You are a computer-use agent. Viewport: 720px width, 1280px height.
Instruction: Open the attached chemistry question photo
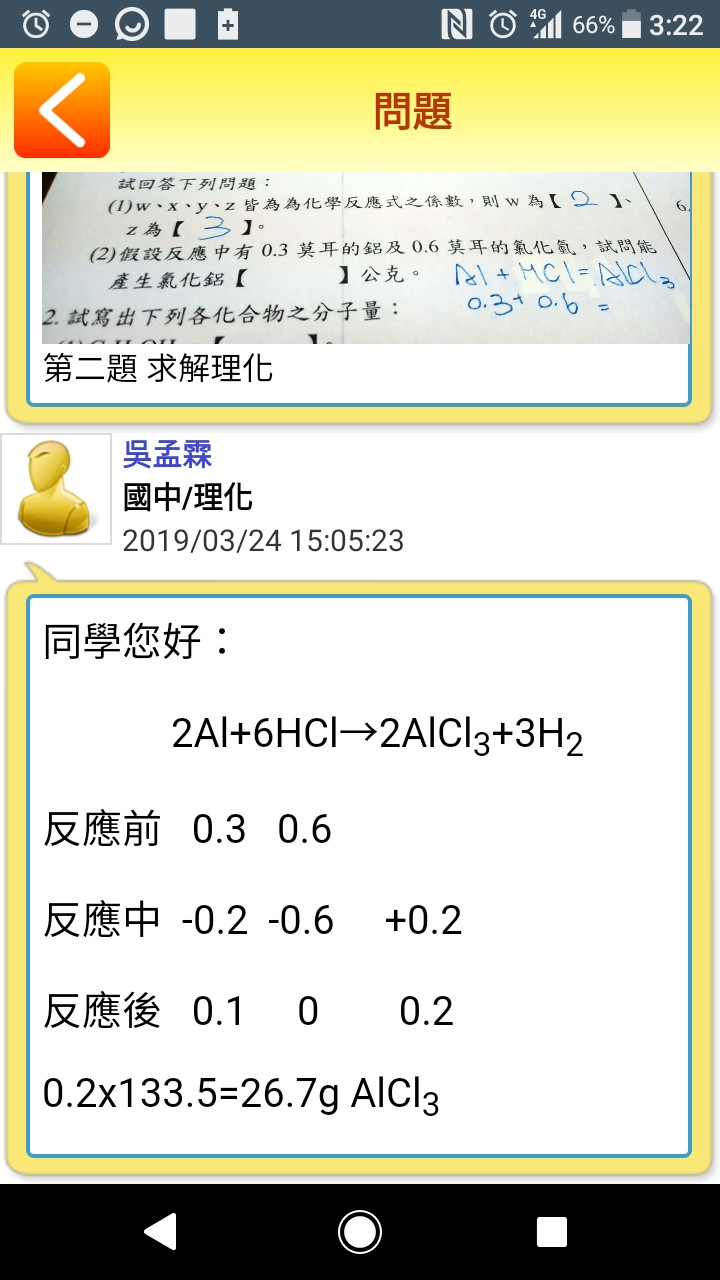(x=366, y=258)
